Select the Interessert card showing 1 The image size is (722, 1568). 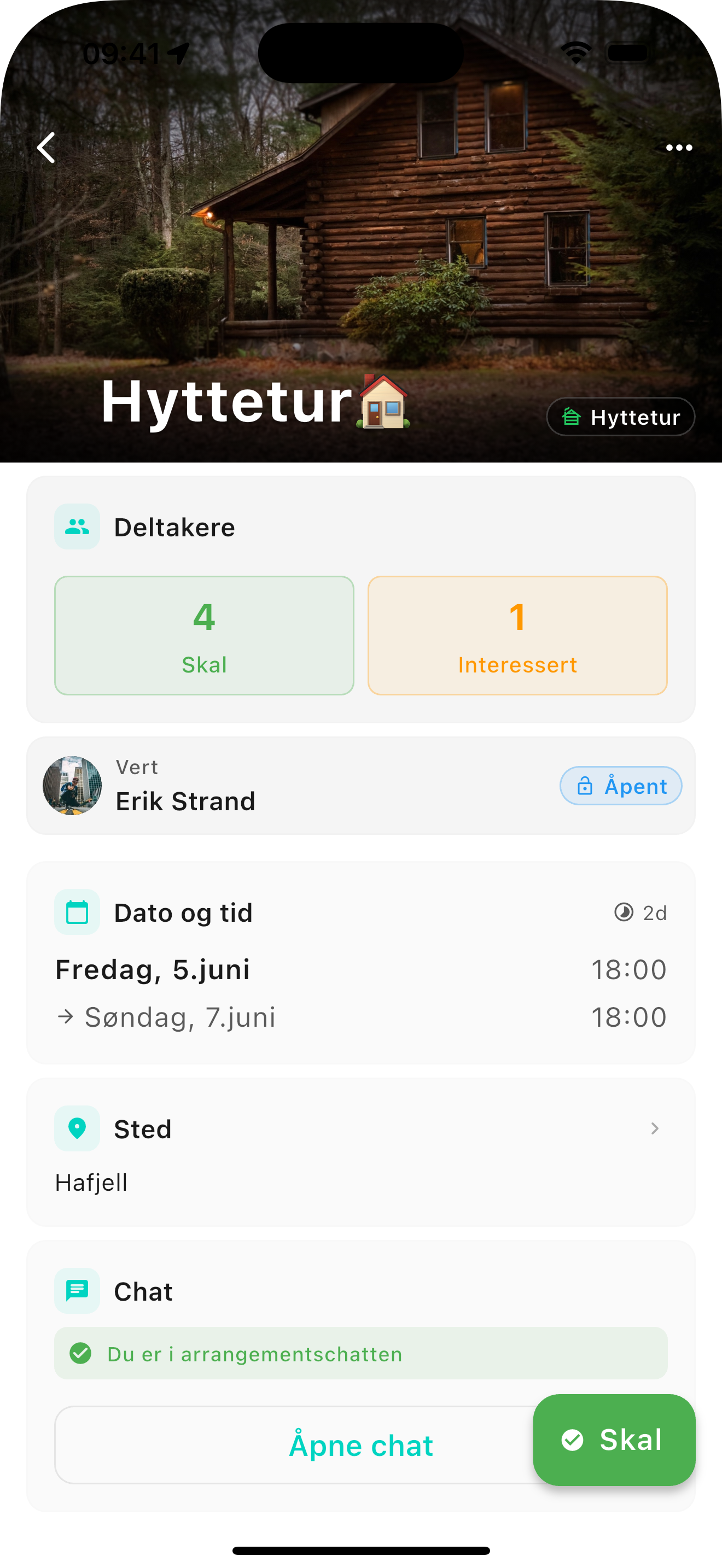(517, 634)
